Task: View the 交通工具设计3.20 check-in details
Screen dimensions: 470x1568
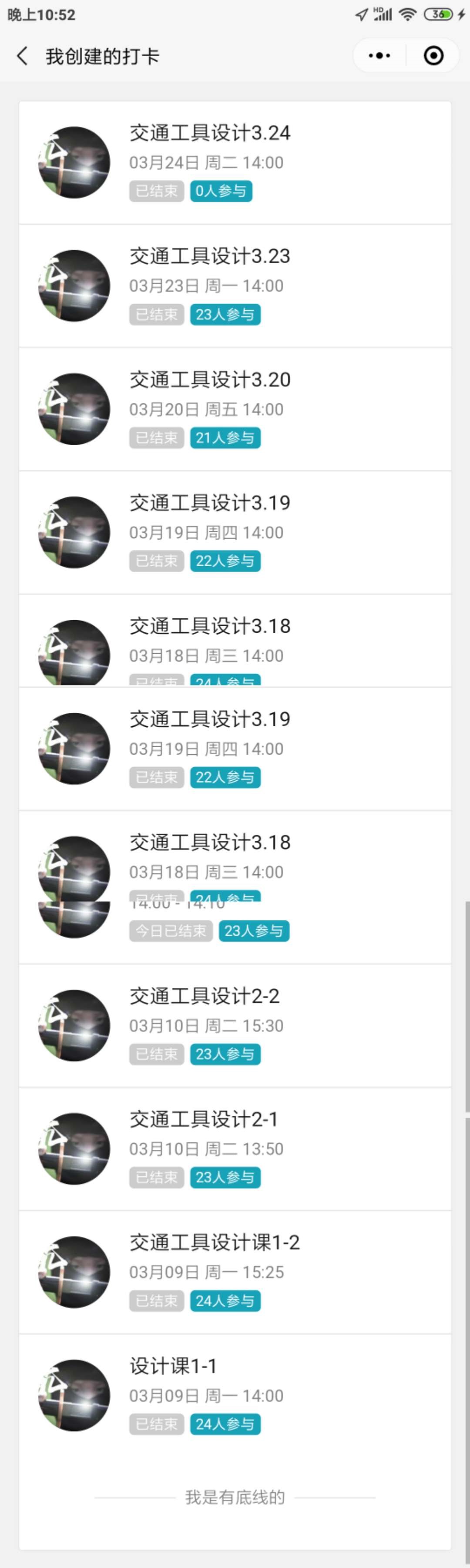Action: tap(235, 409)
